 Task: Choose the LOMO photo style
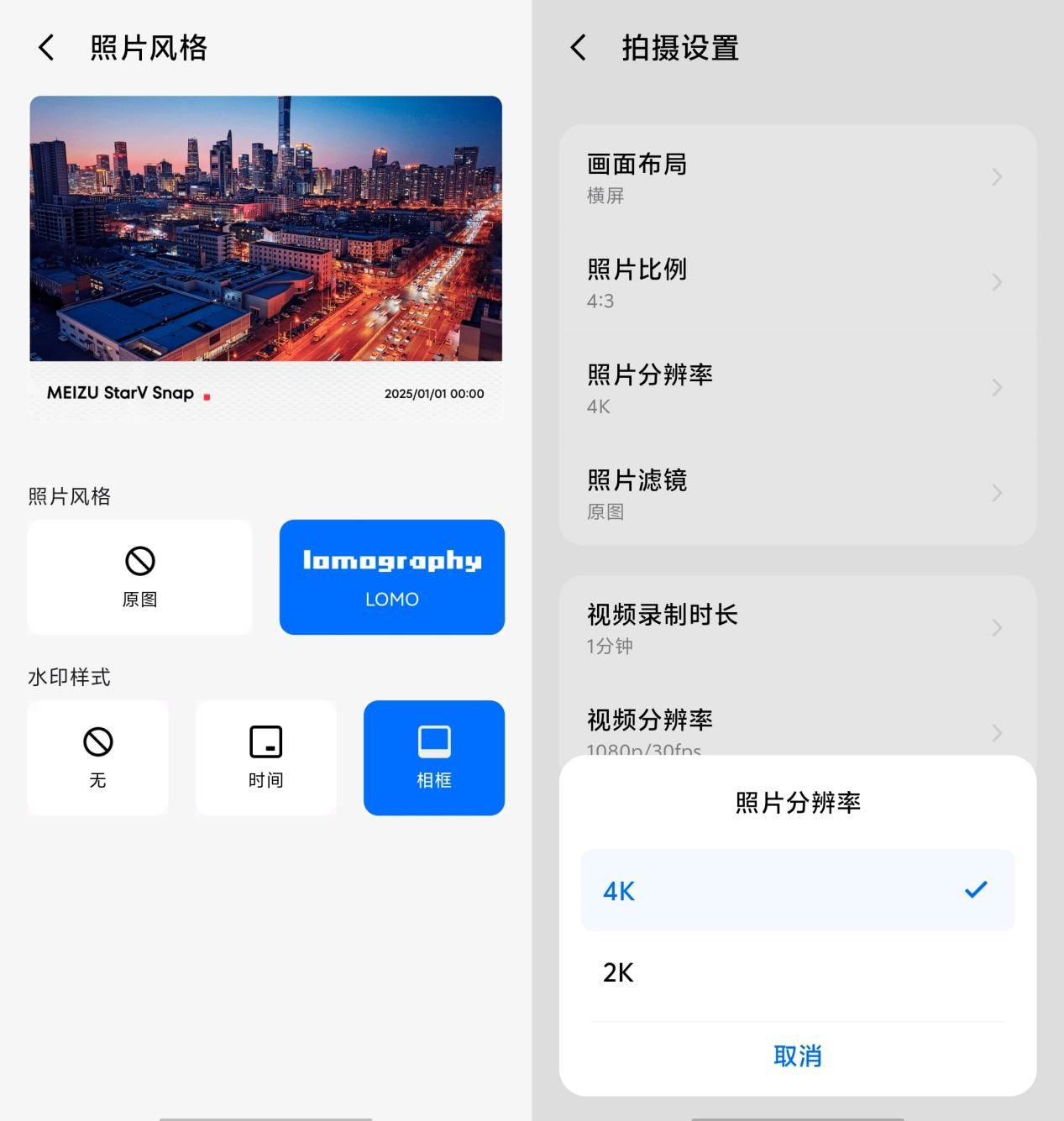391,577
